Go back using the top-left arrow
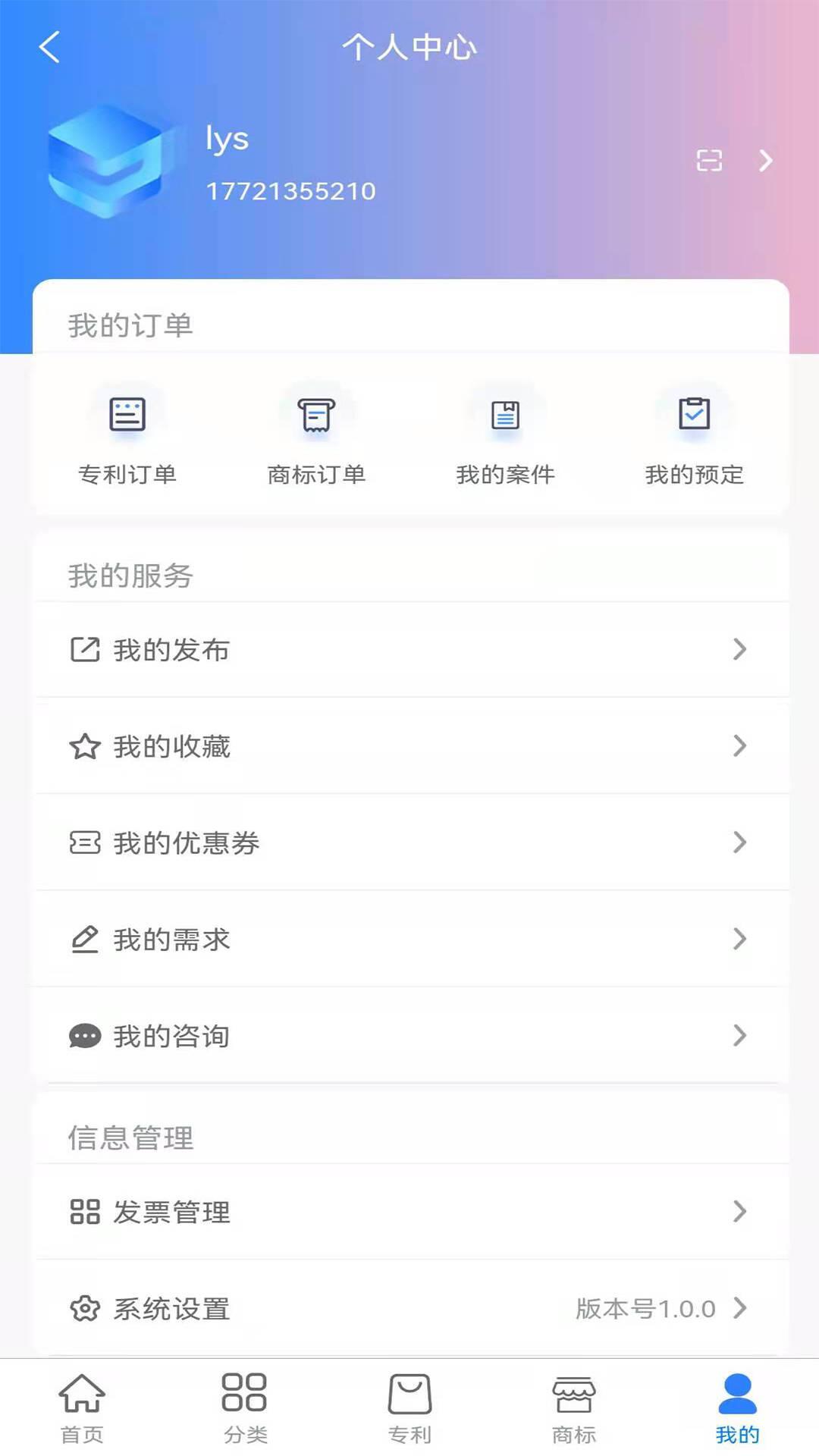Screen dimensions: 819x1456 pos(49,47)
